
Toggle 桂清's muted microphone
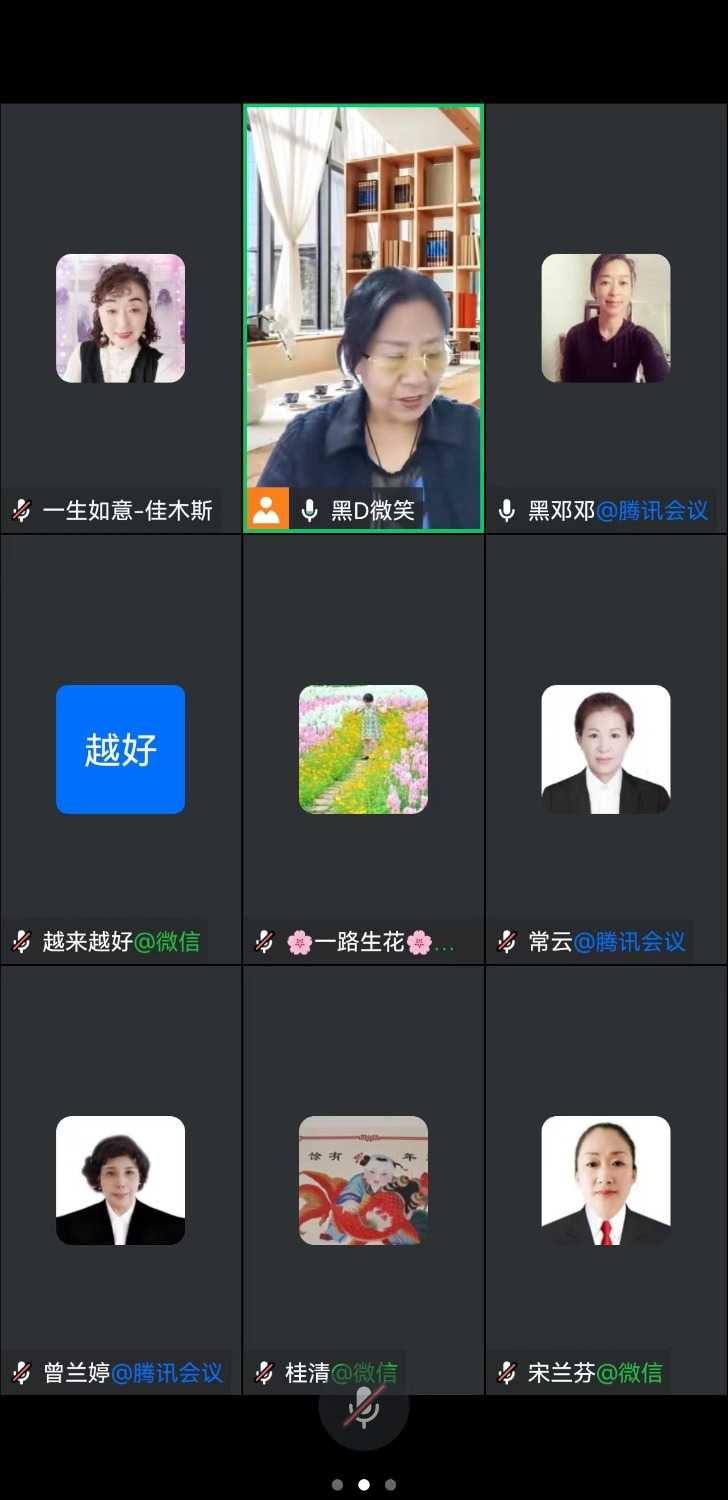(x=263, y=1373)
